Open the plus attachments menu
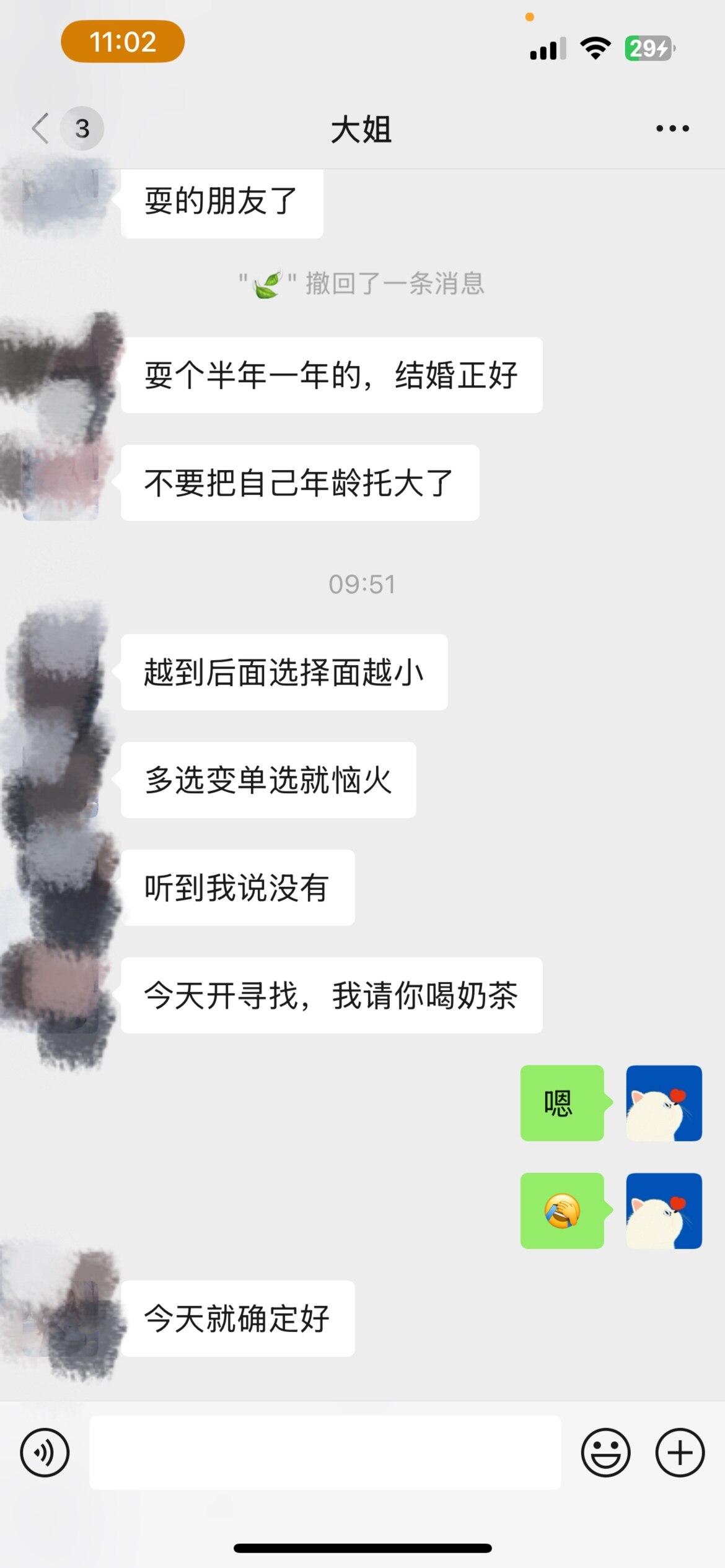The image size is (725, 1568). tap(680, 1453)
